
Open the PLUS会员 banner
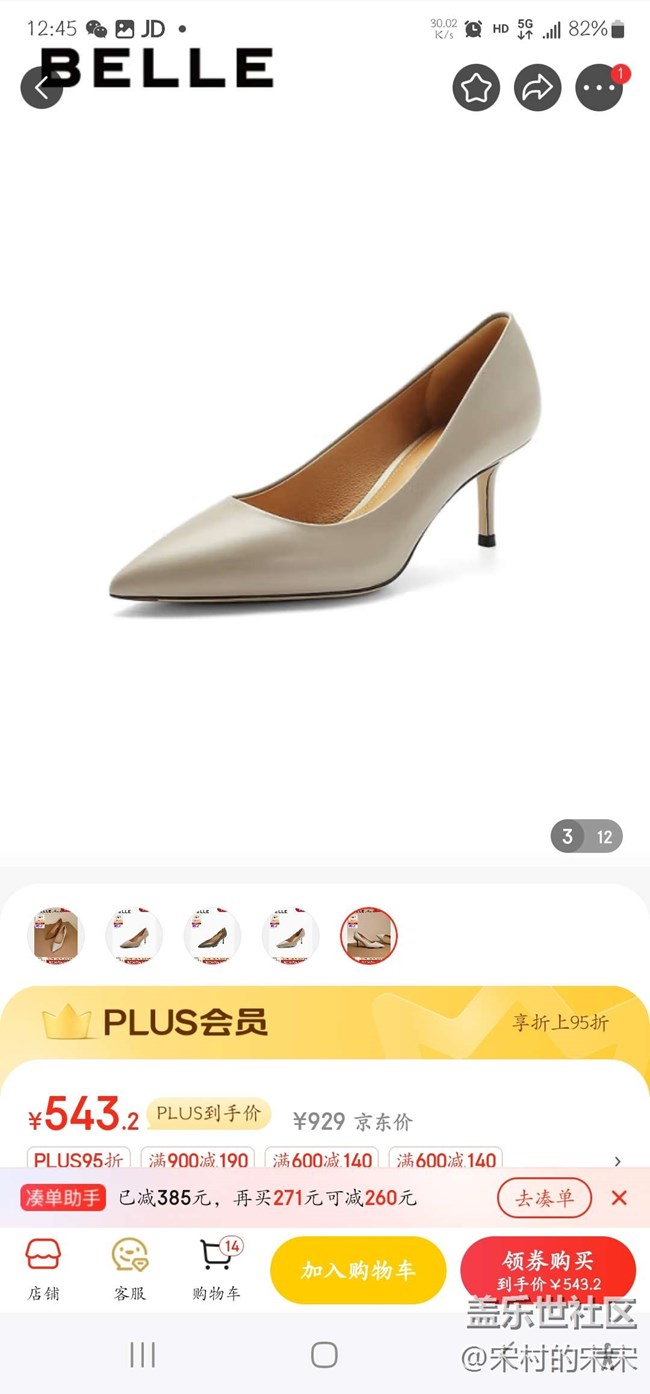[325, 1022]
